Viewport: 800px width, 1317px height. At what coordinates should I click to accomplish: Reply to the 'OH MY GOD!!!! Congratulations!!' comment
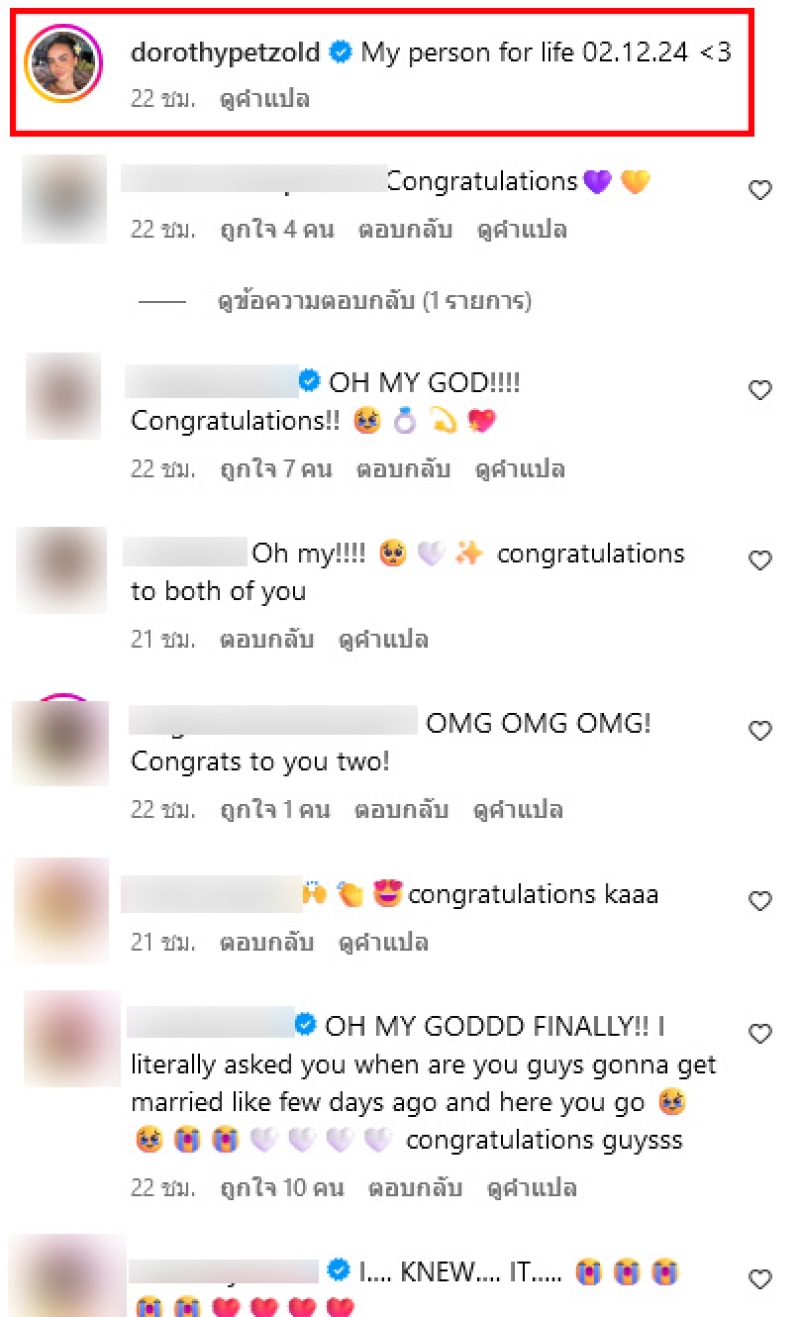[x=404, y=469]
